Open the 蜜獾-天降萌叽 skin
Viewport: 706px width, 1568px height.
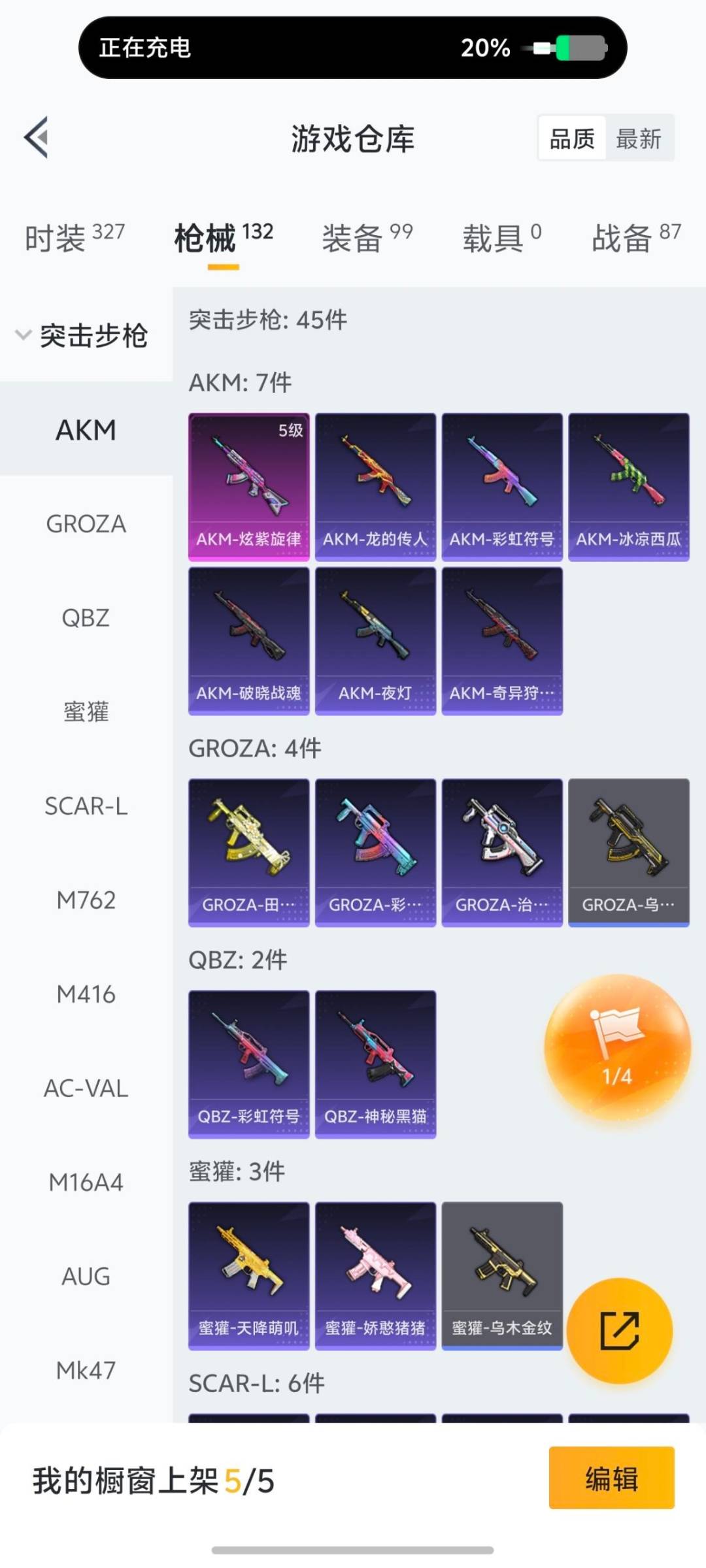248,1276
